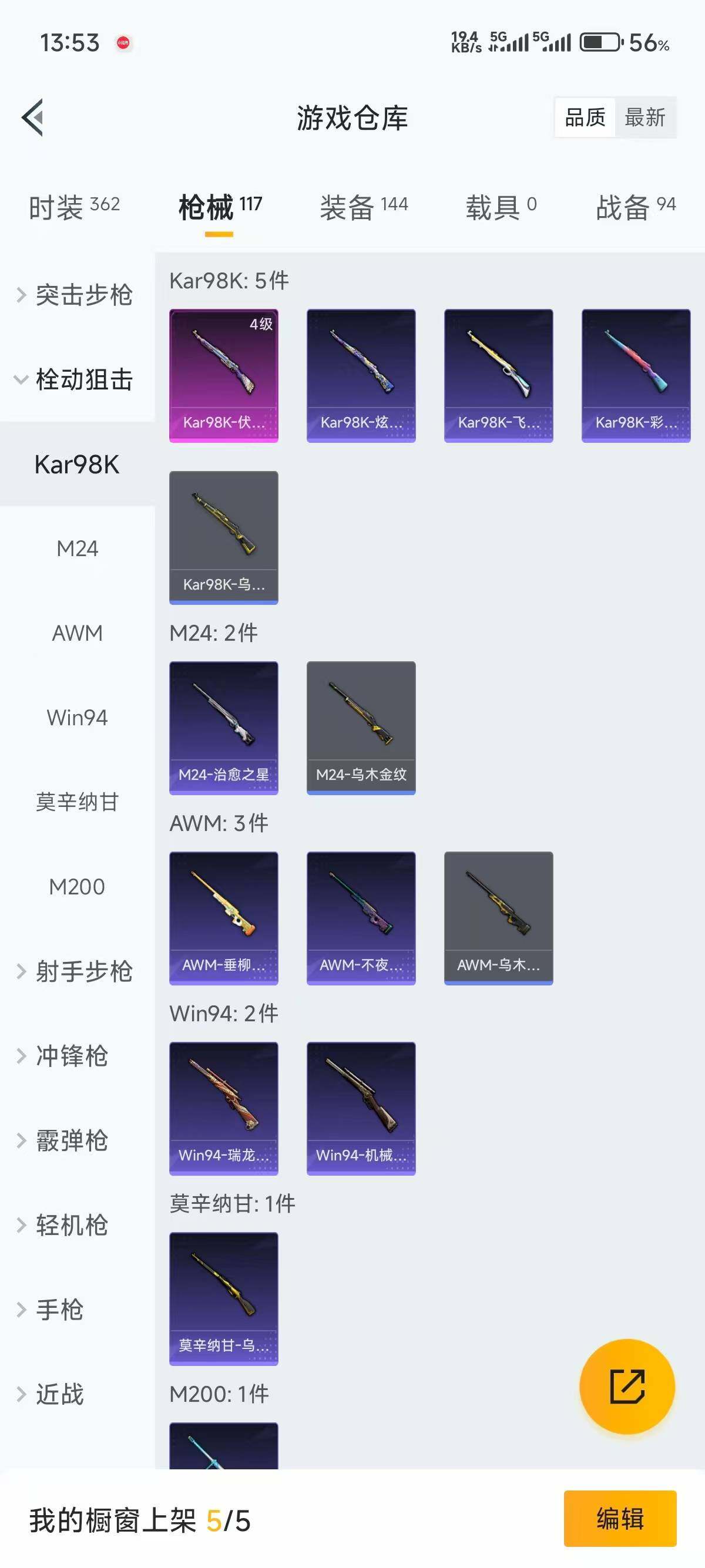Select the AWM-不夜 weapon skin

[361, 918]
